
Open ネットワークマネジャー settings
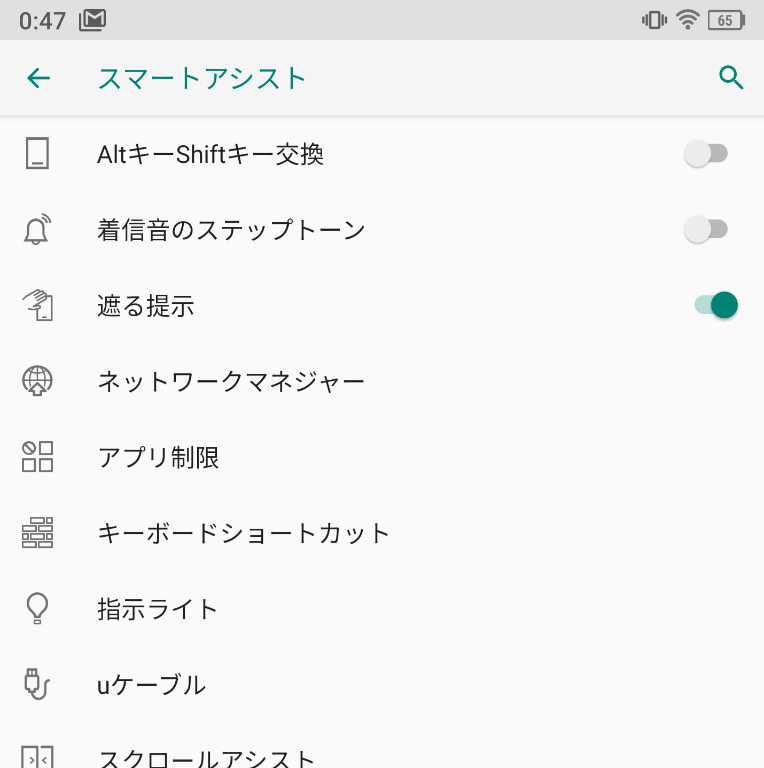(x=231, y=381)
